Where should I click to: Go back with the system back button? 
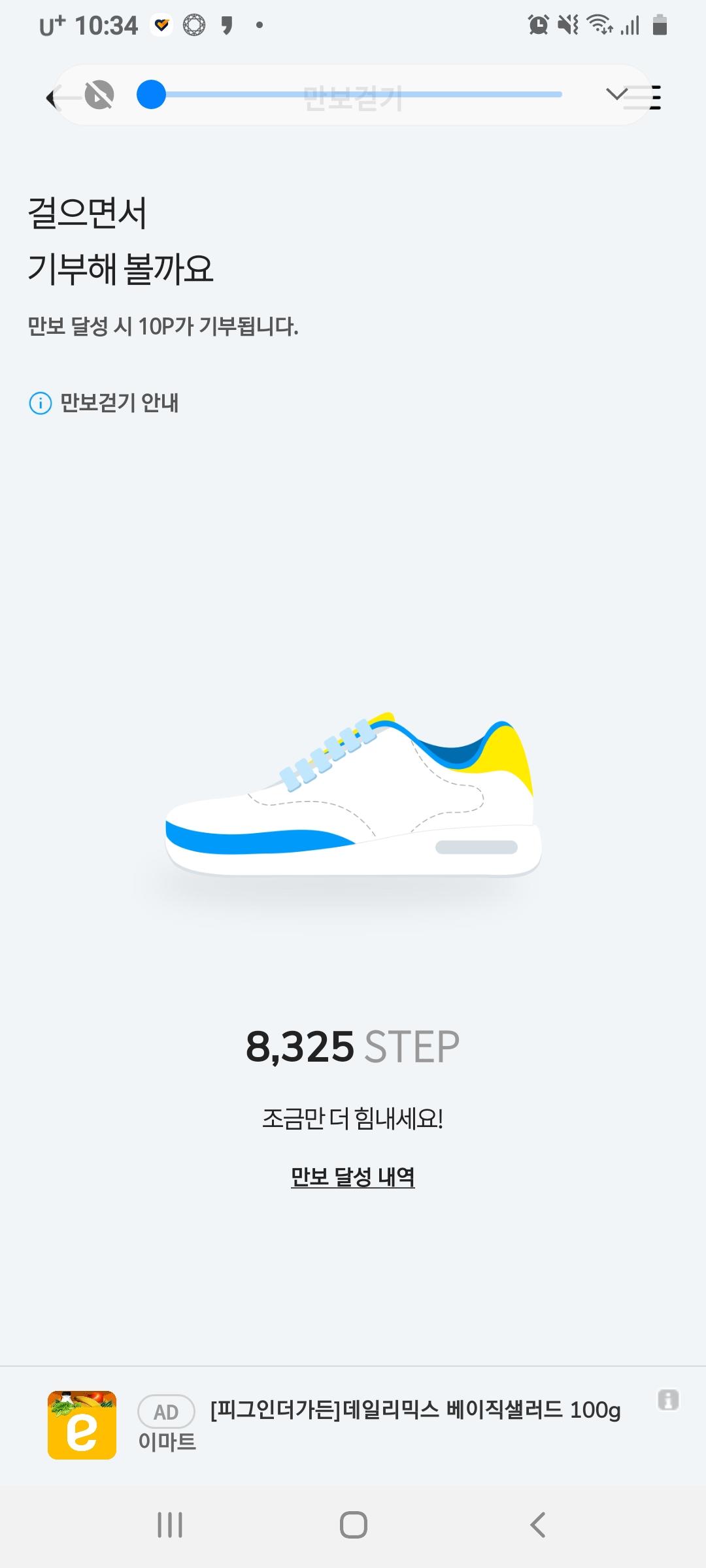(537, 1525)
